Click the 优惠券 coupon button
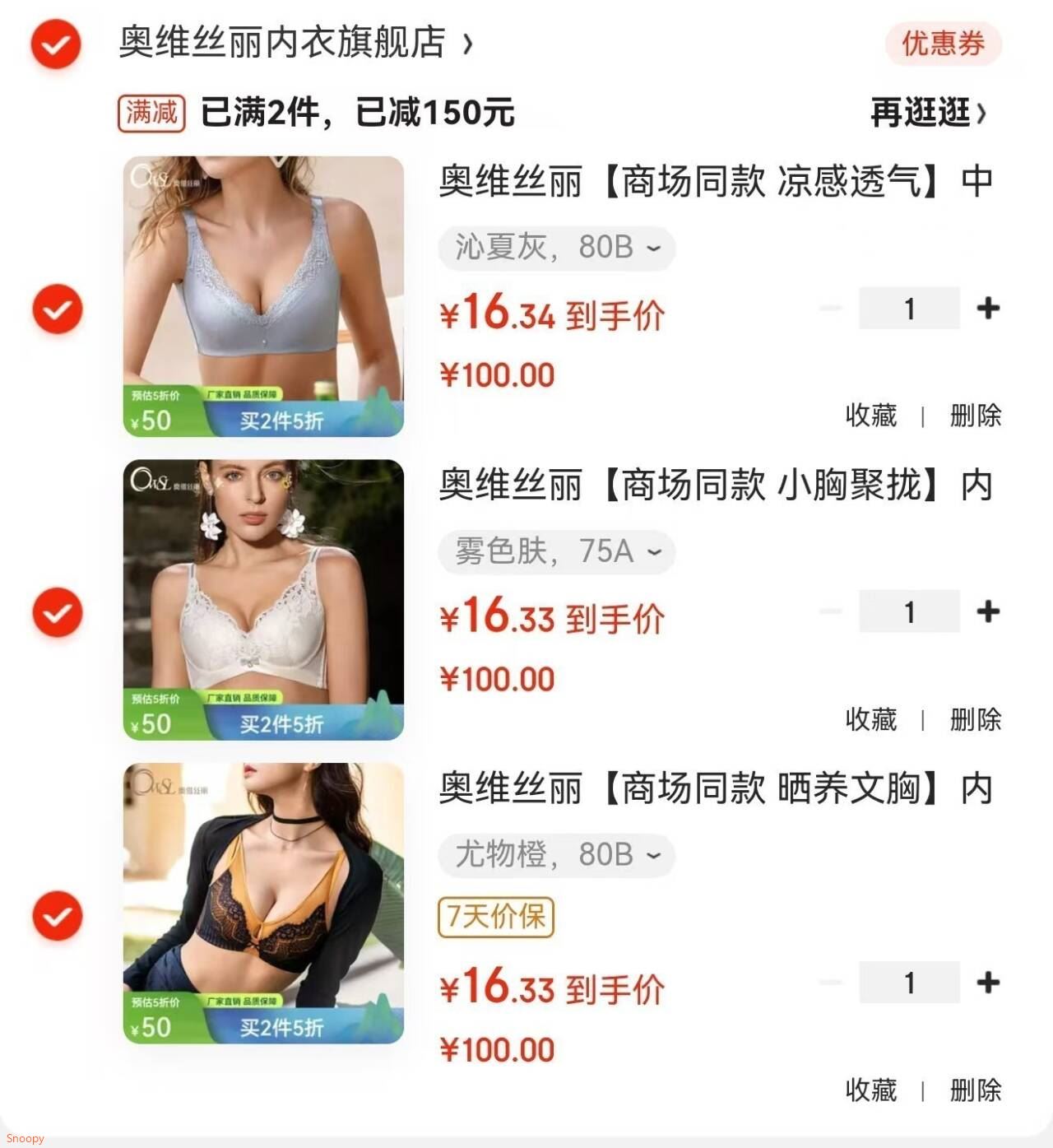Screen dimensions: 1053x1148 943,45
